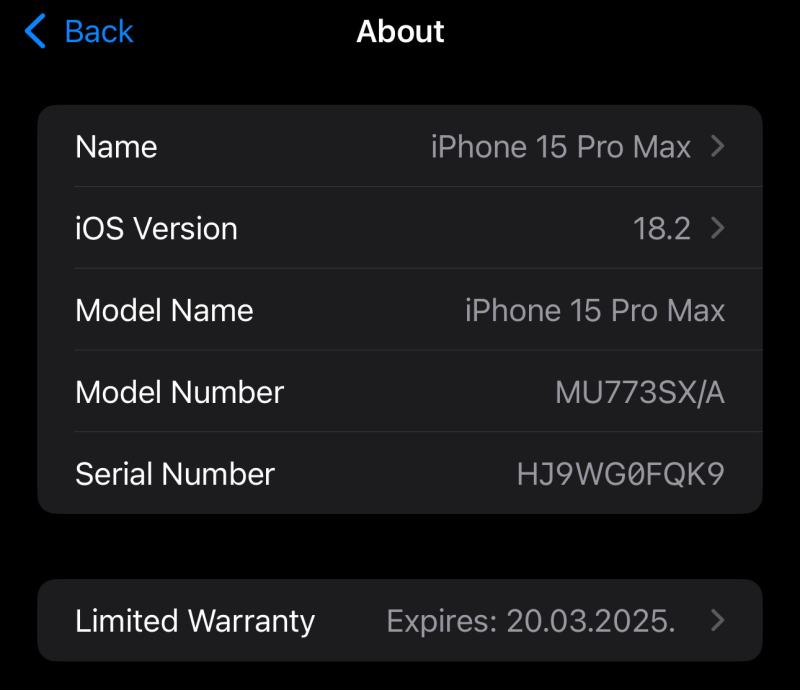This screenshot has height=690, width=800.
Task: Open the Name row
Action: [400, 147]
